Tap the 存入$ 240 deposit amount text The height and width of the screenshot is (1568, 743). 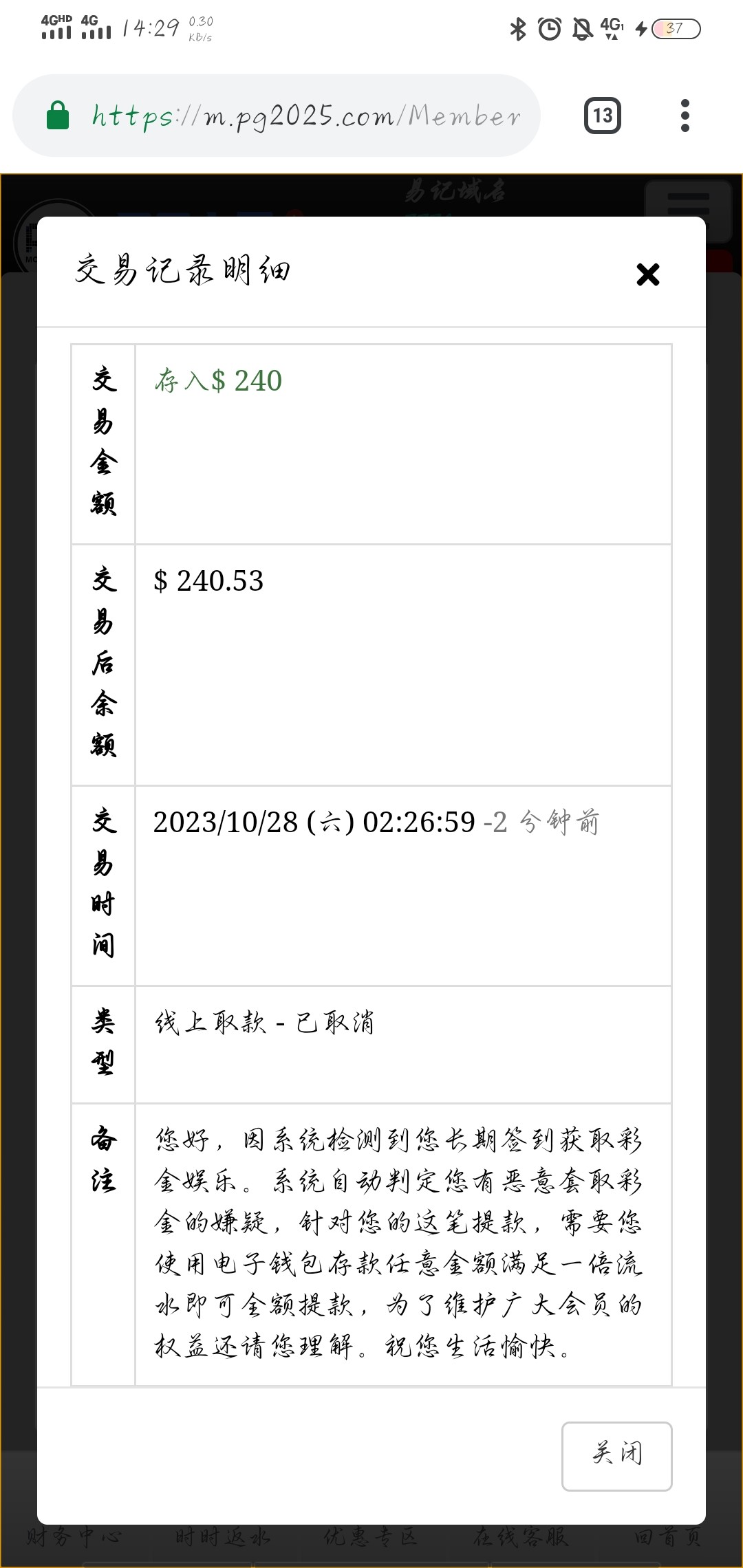tap(218, 382)
